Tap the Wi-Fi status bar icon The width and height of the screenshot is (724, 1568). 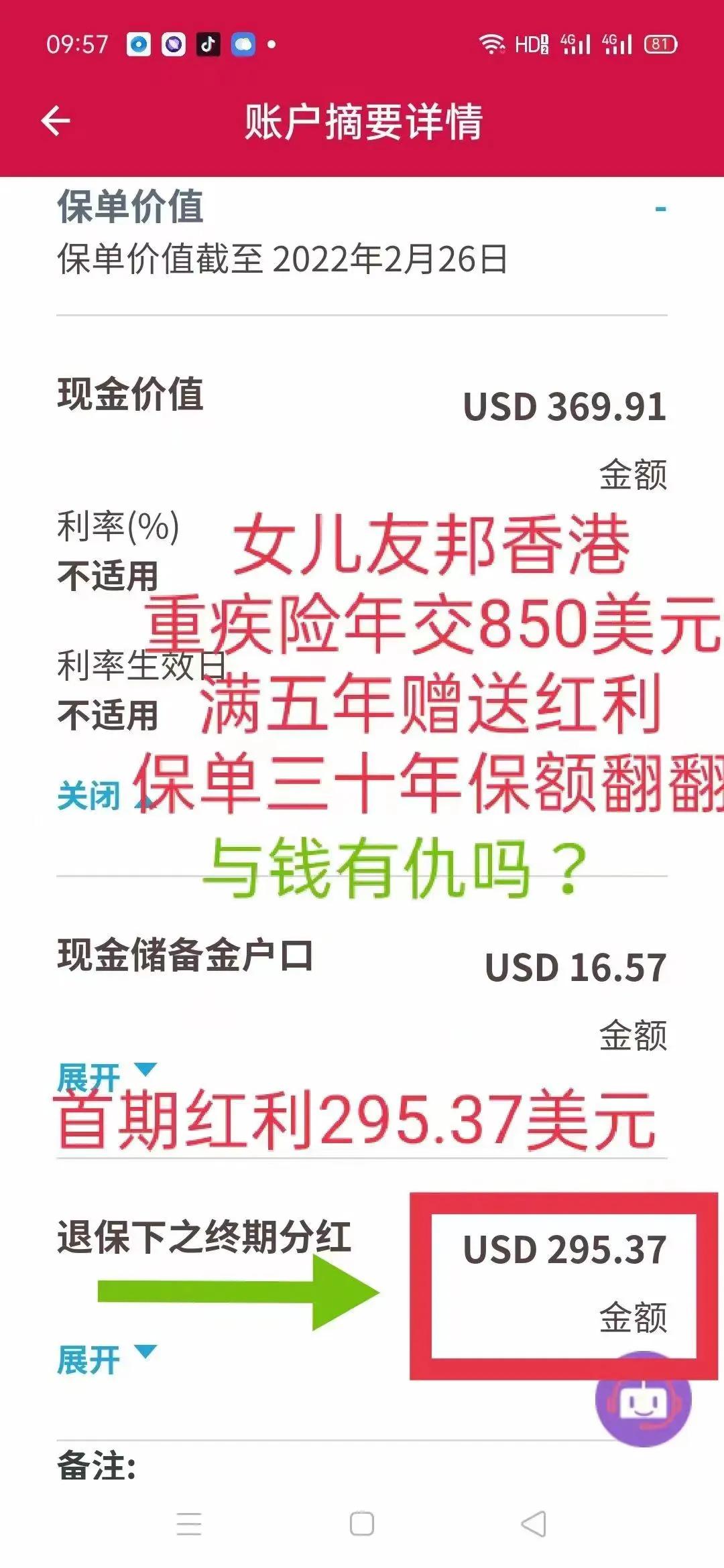coord(492,44)
